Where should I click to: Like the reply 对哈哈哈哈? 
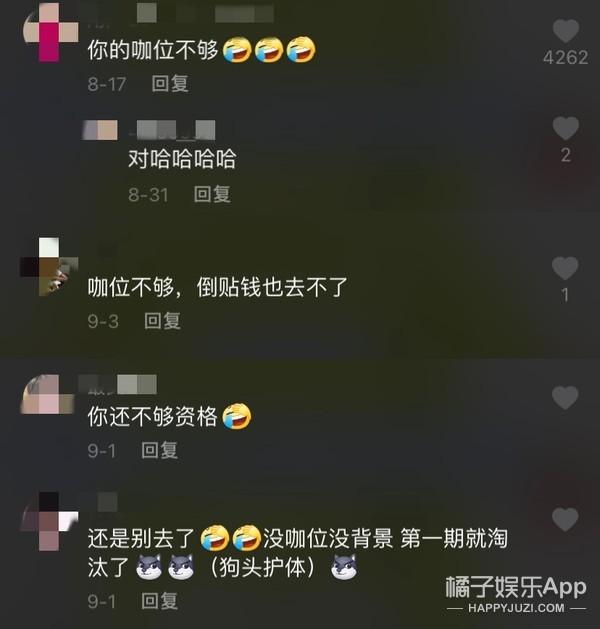565,128
